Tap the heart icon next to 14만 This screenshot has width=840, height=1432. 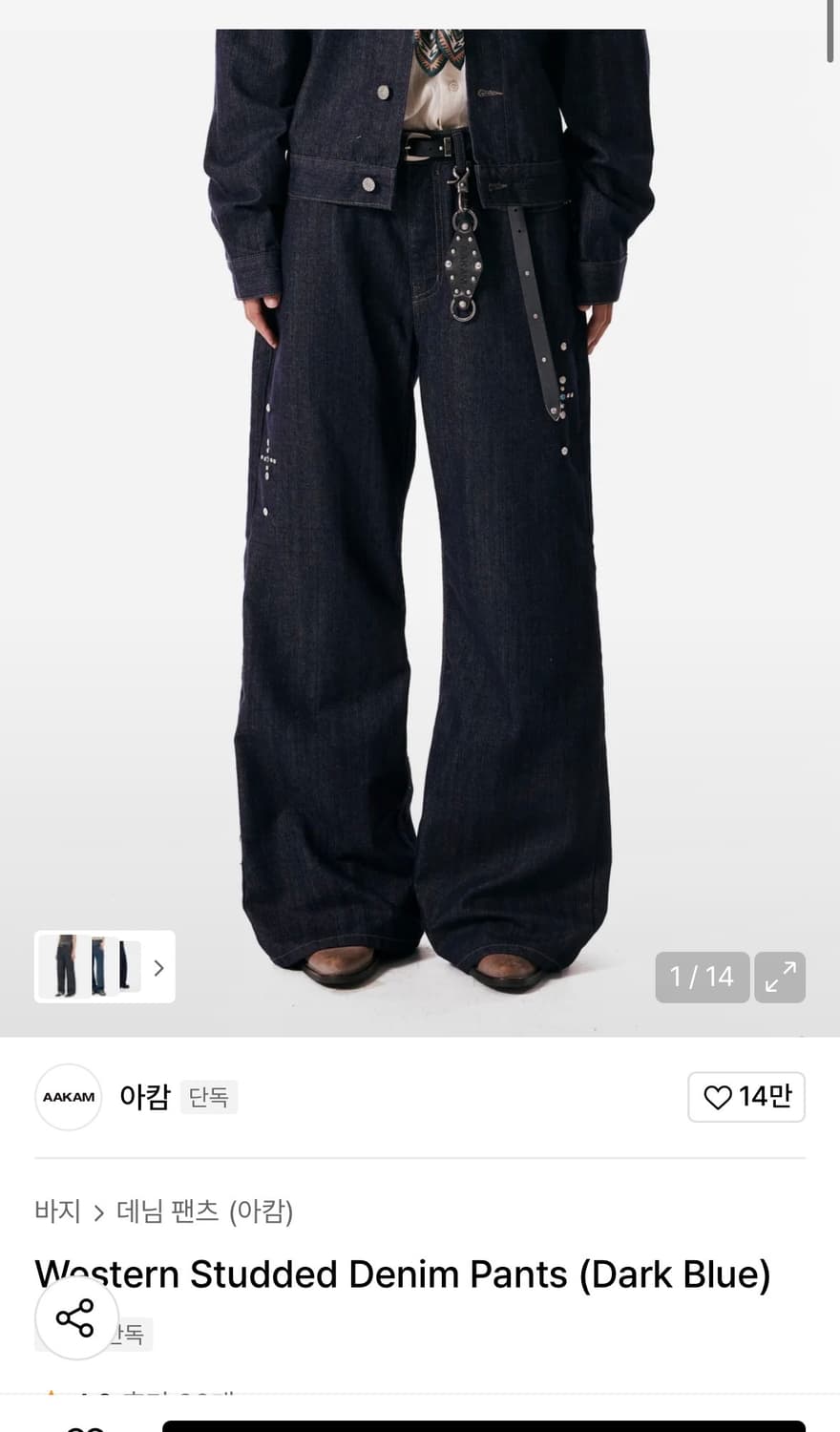pos(718,1097)
